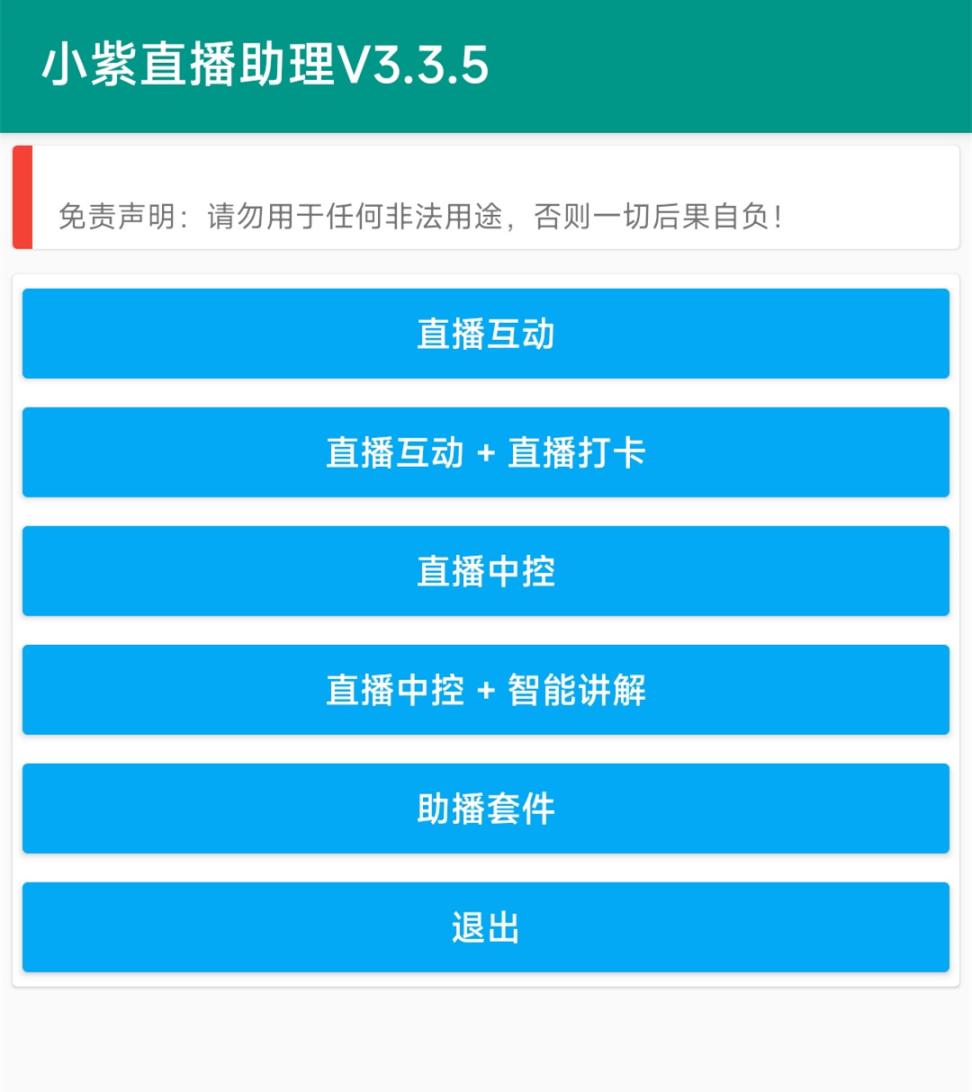Exit the app via 退出
This screenshot has height=1092, width=972.
[x=485, y=927]
